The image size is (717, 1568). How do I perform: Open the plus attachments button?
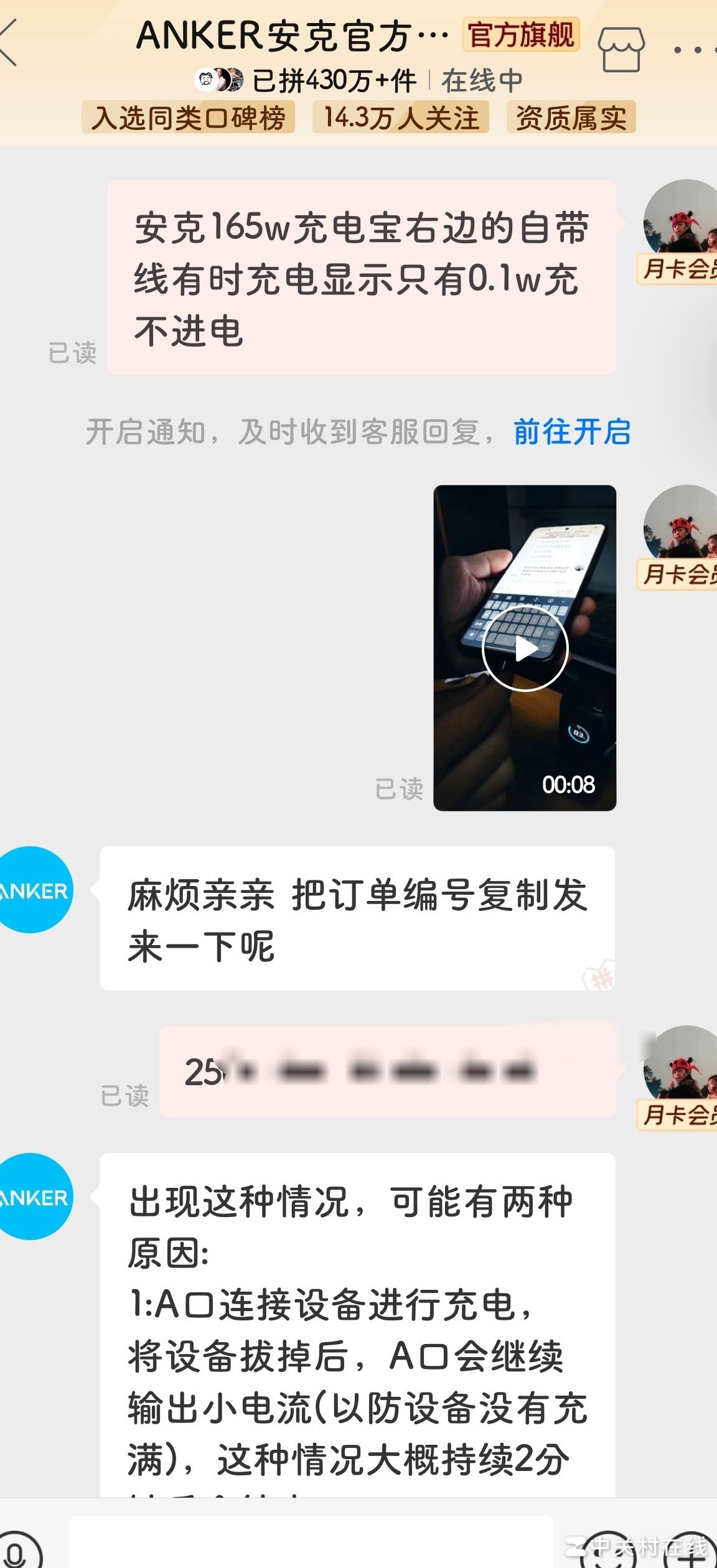691,1552
